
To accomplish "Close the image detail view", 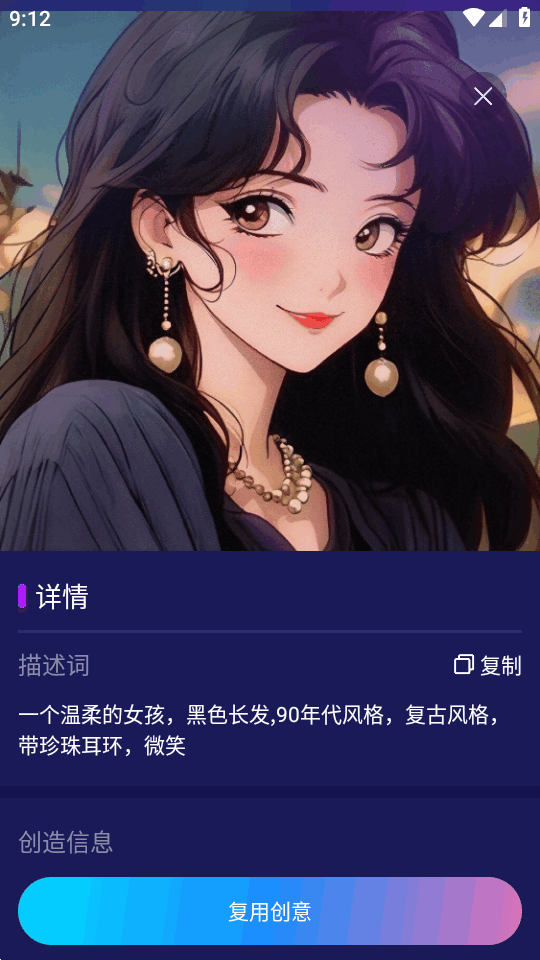I will coord(483,96).
